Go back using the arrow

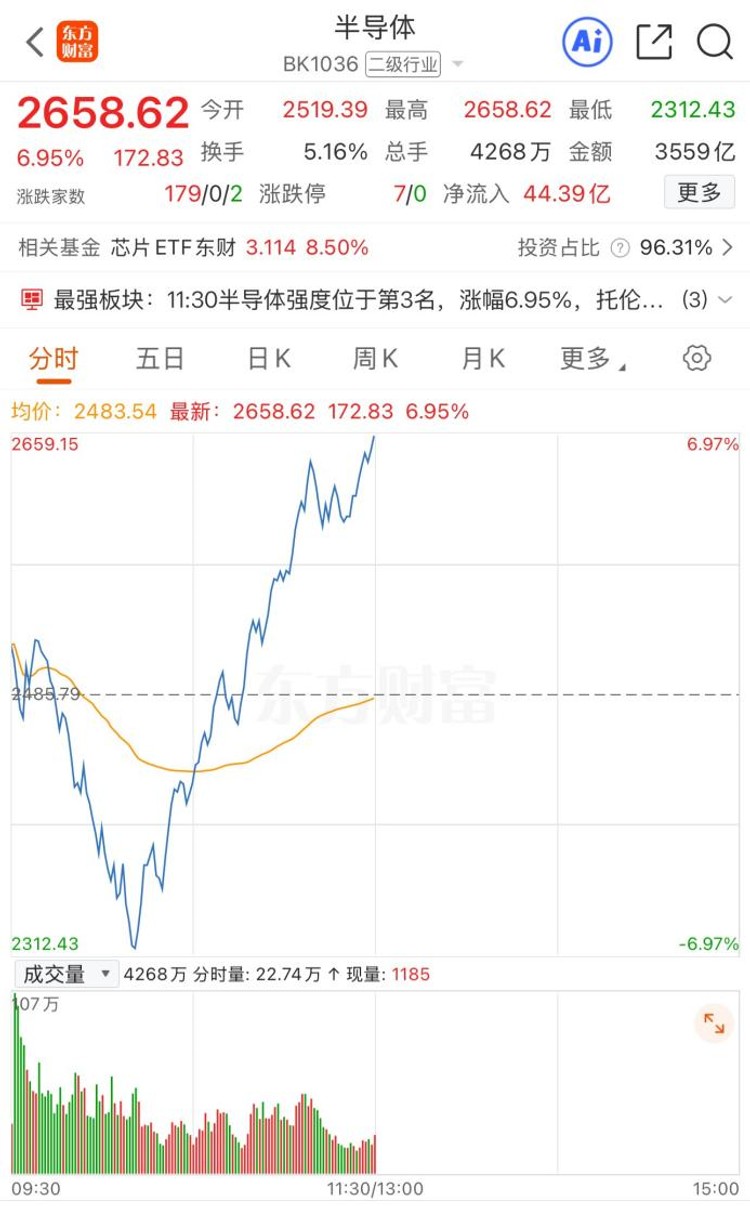[x=35, y=43]
